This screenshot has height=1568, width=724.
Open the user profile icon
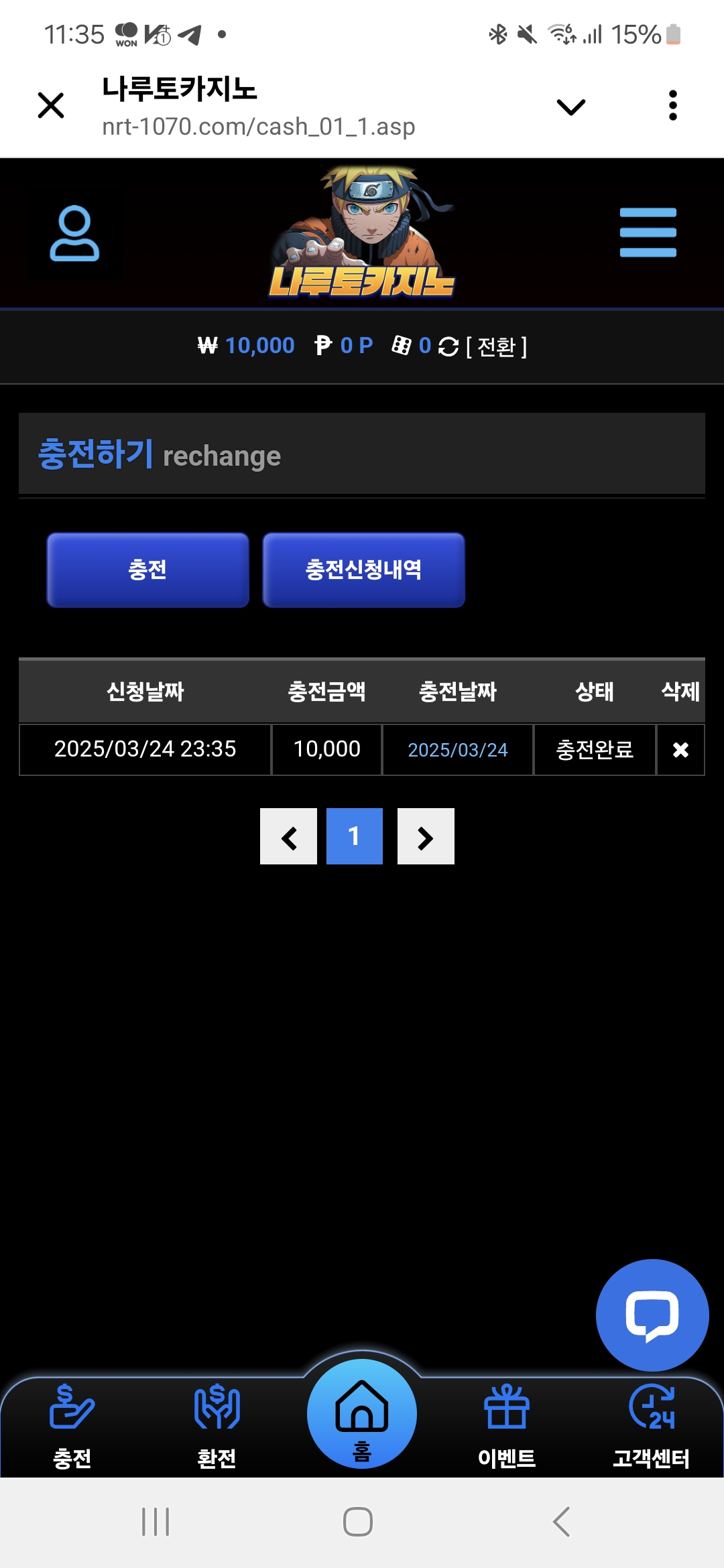pyautogui.click(x=74, y=233)
